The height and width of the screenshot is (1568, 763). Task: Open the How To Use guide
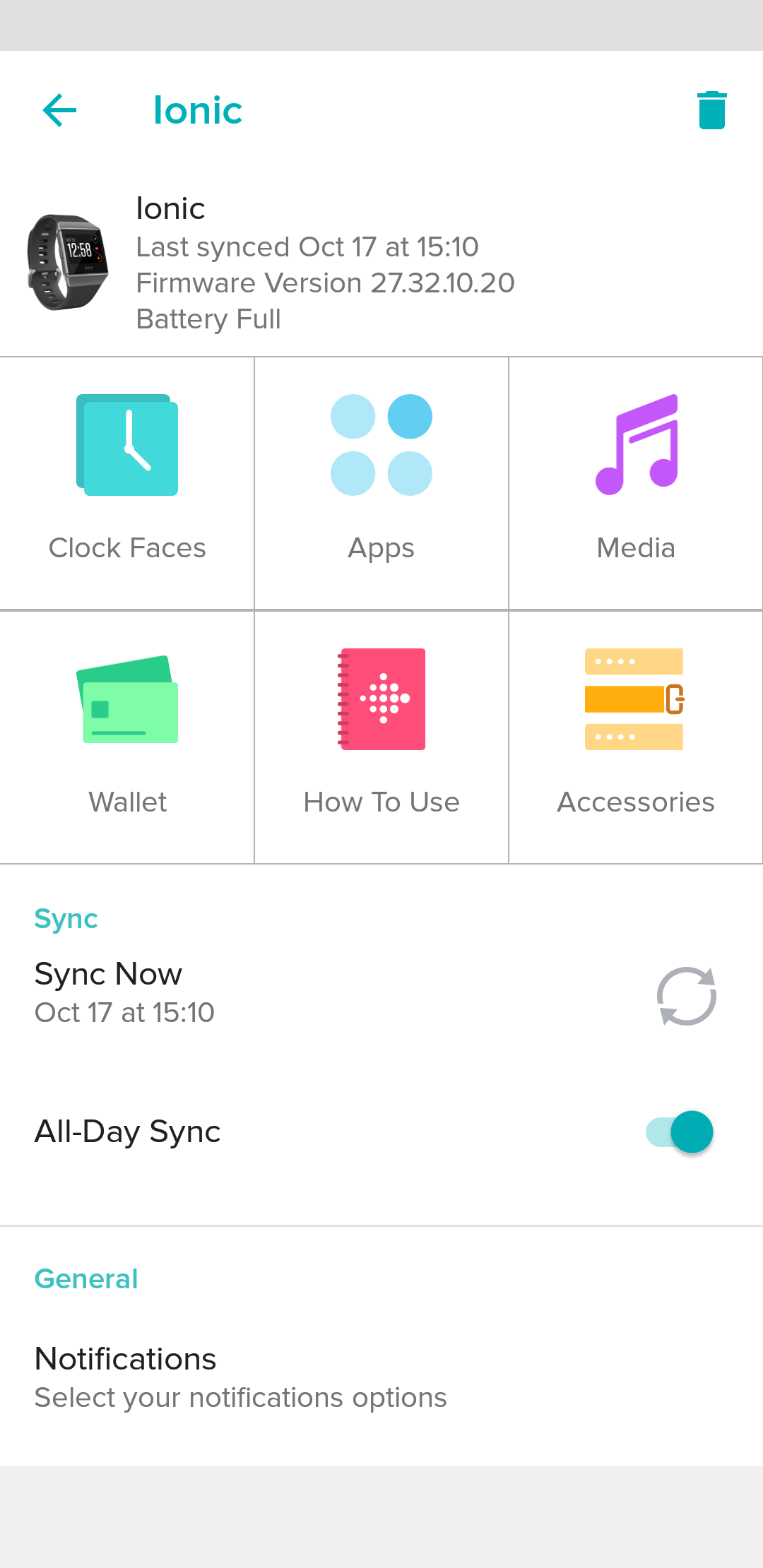(x=381, y=737)
